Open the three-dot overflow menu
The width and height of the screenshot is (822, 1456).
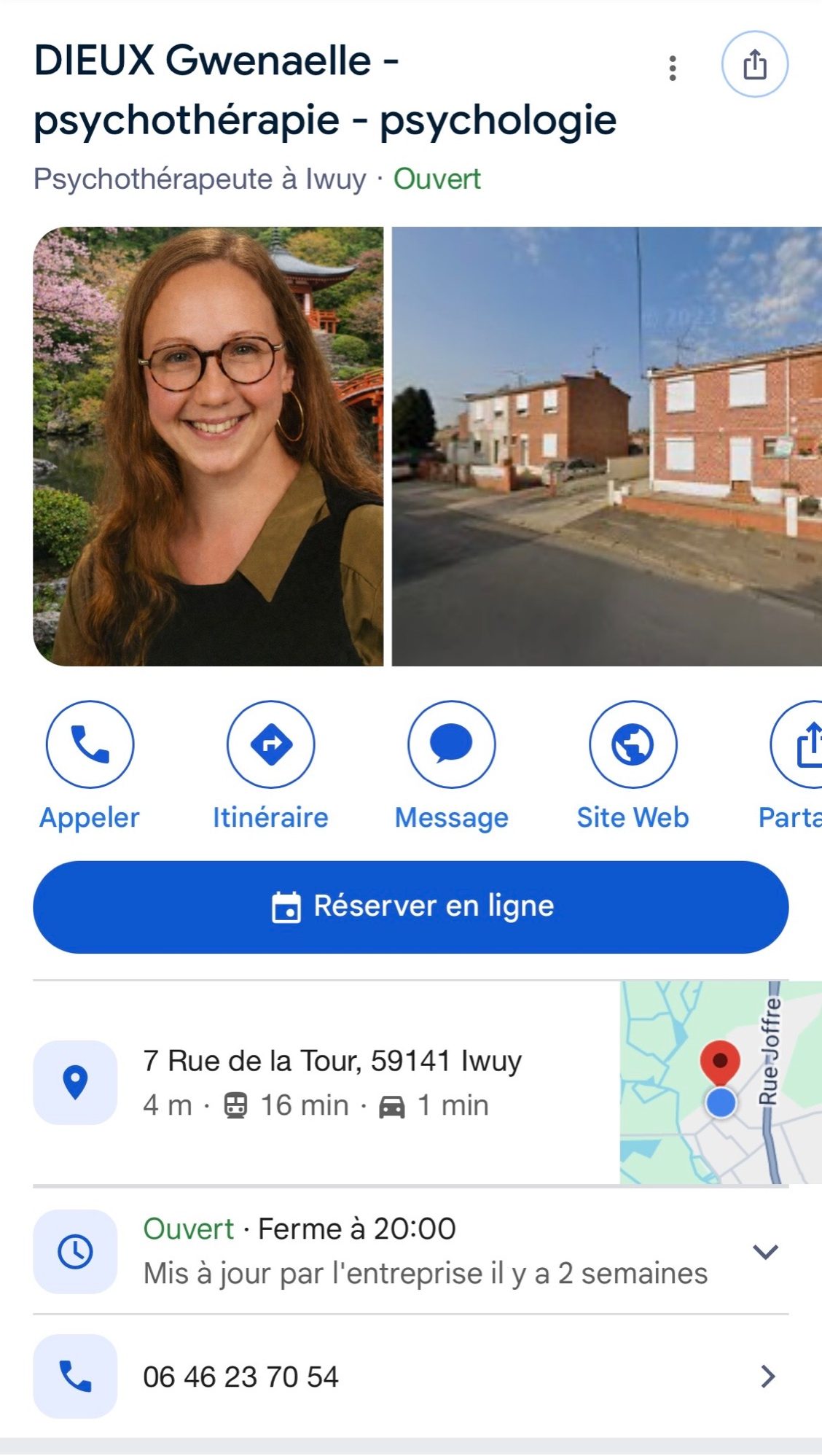673,68
